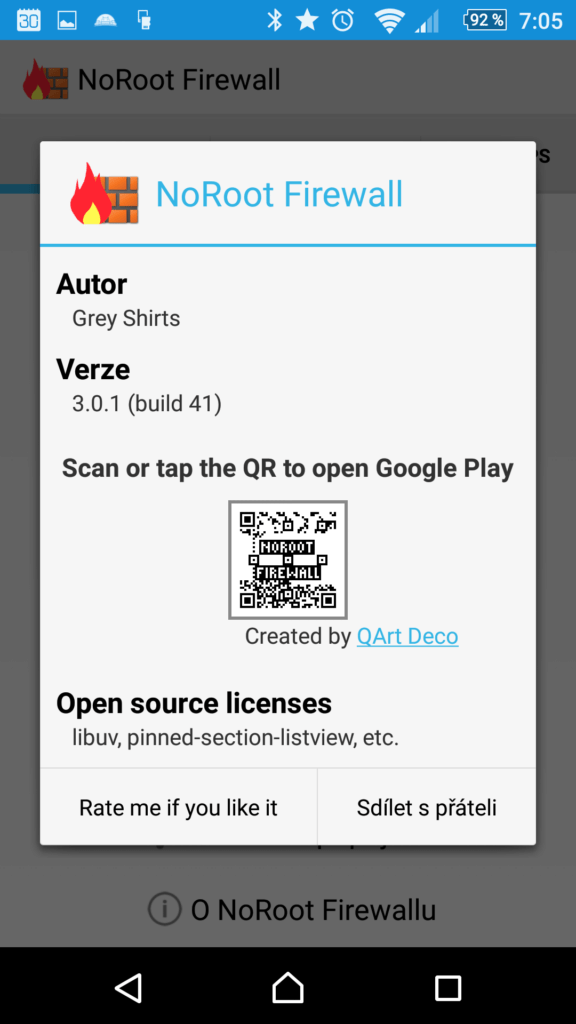The width and height of the screenshot is (576, 1024).
Task: Open the QArt Deco link
Action: [408, 636]
